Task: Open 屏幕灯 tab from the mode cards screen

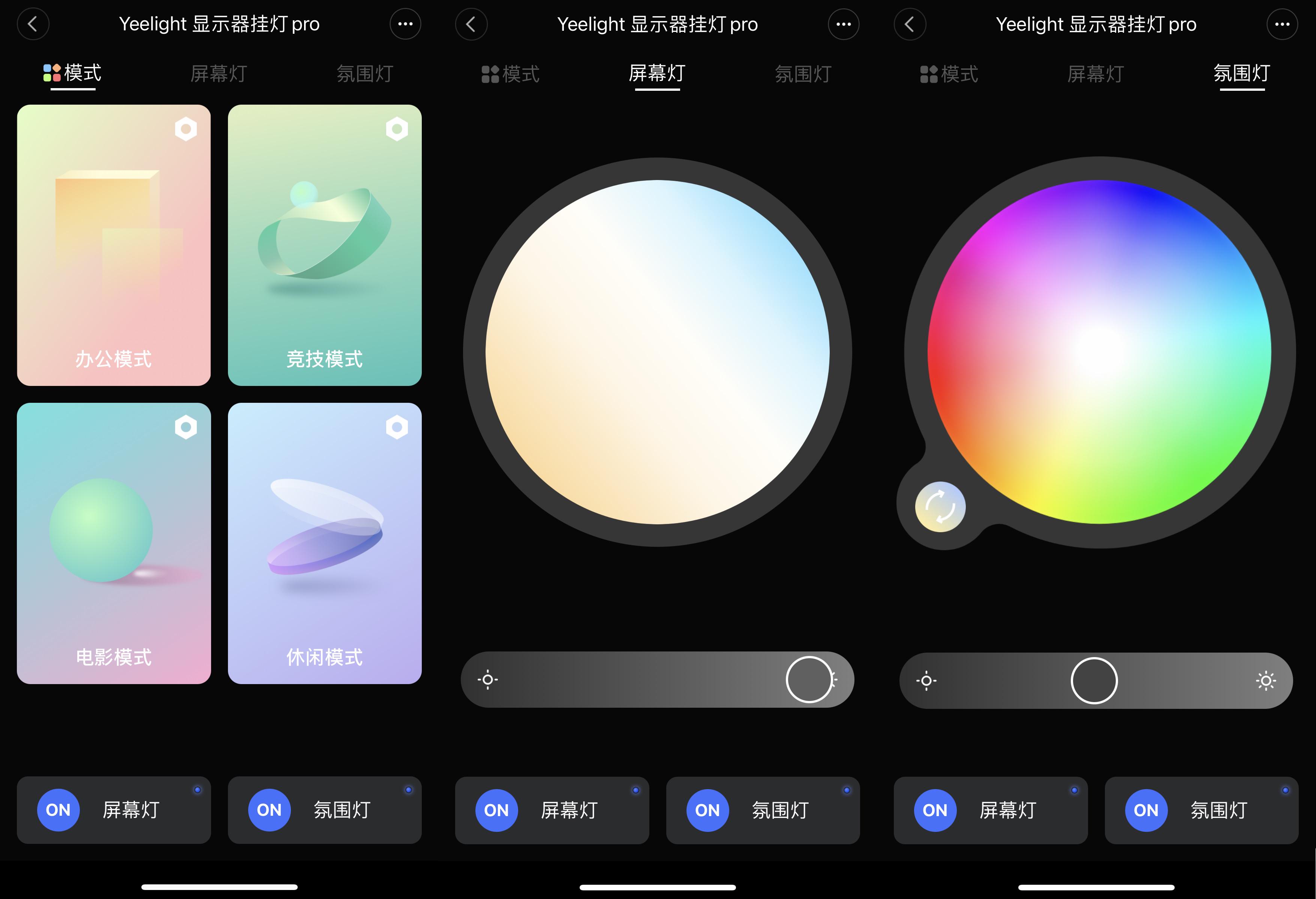Action: tap(219, 74)
